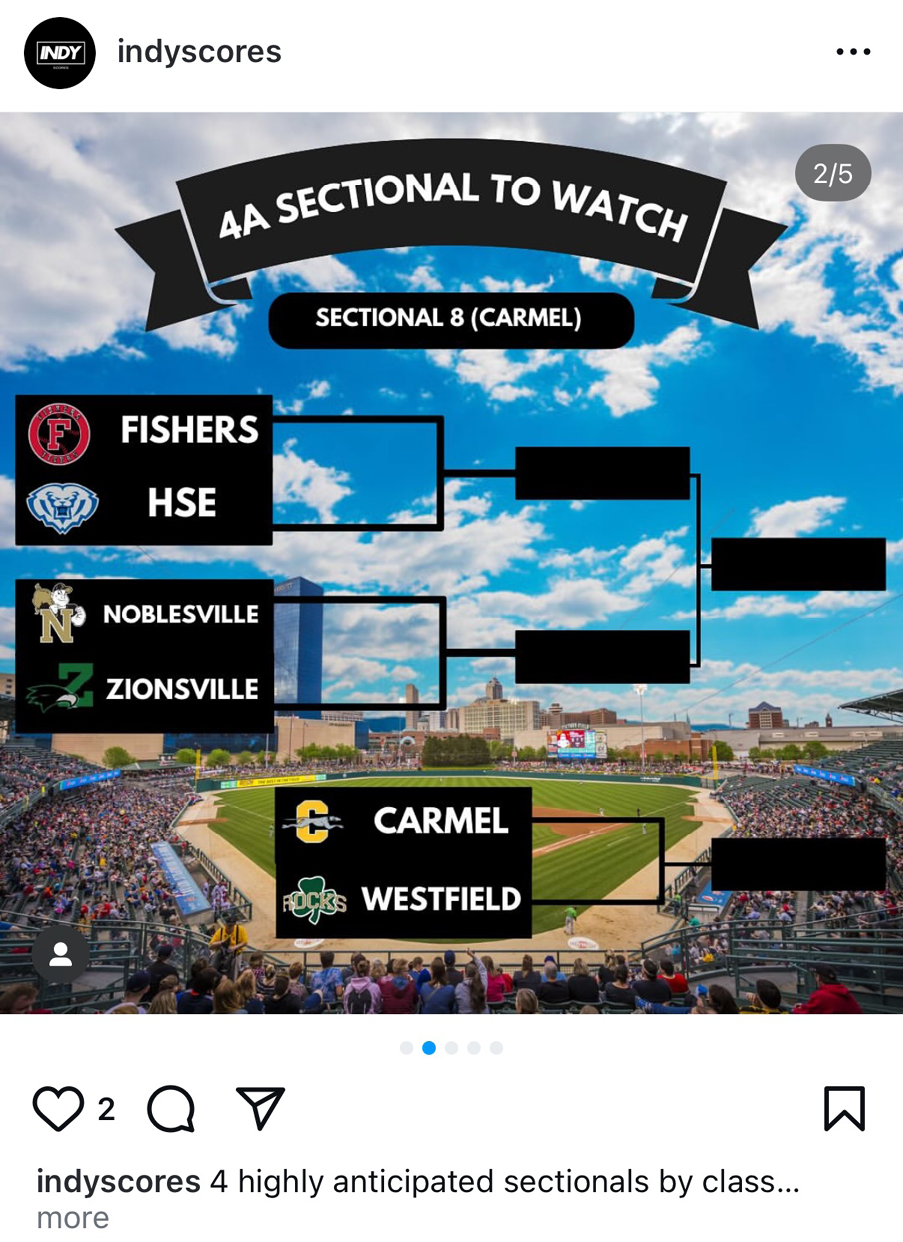The image size is (903, 1242).
Task: View who liked this post
Action: (x=106, y=1109)
